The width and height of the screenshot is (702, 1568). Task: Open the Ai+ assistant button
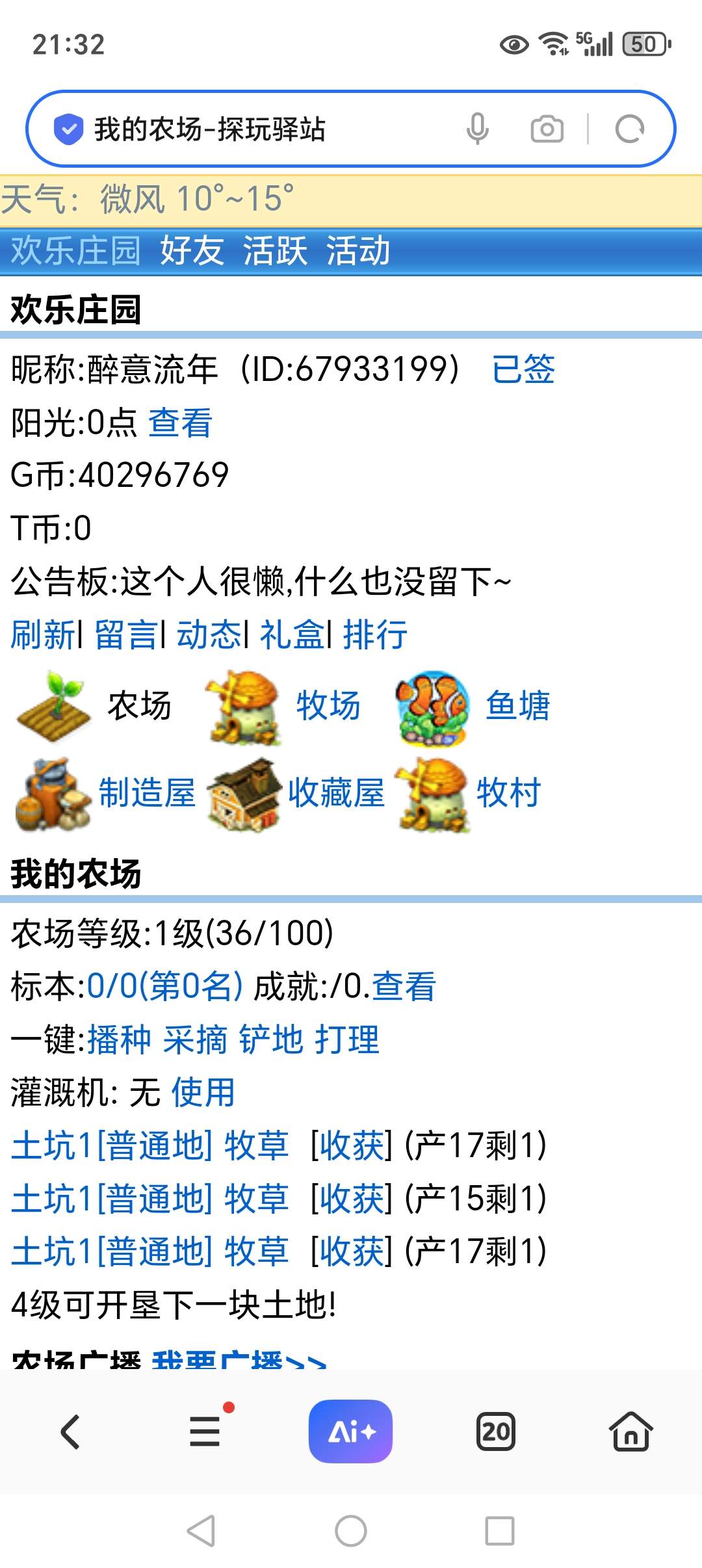pos(350,1431)
